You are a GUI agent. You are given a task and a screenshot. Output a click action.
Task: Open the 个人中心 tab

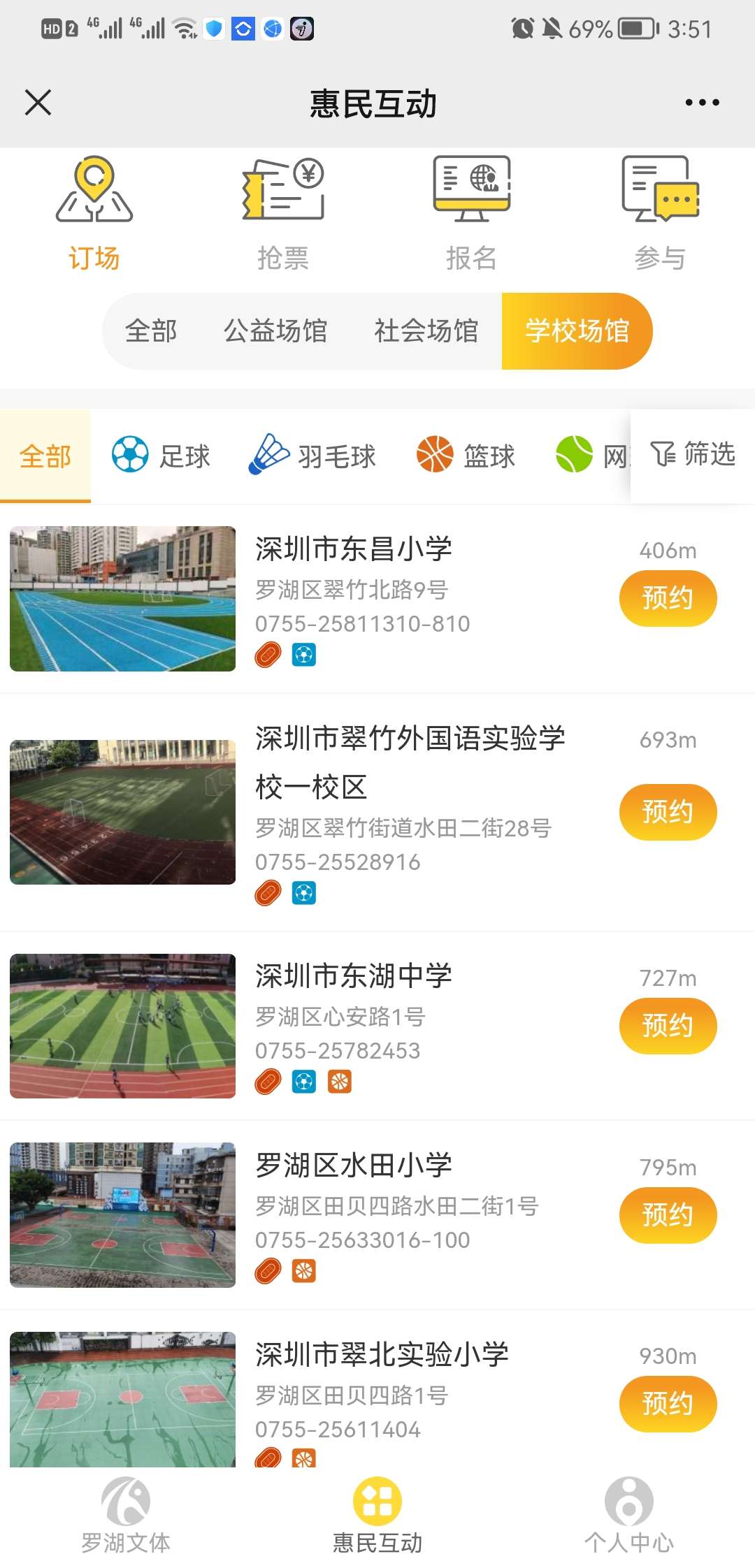(629, 1515)
